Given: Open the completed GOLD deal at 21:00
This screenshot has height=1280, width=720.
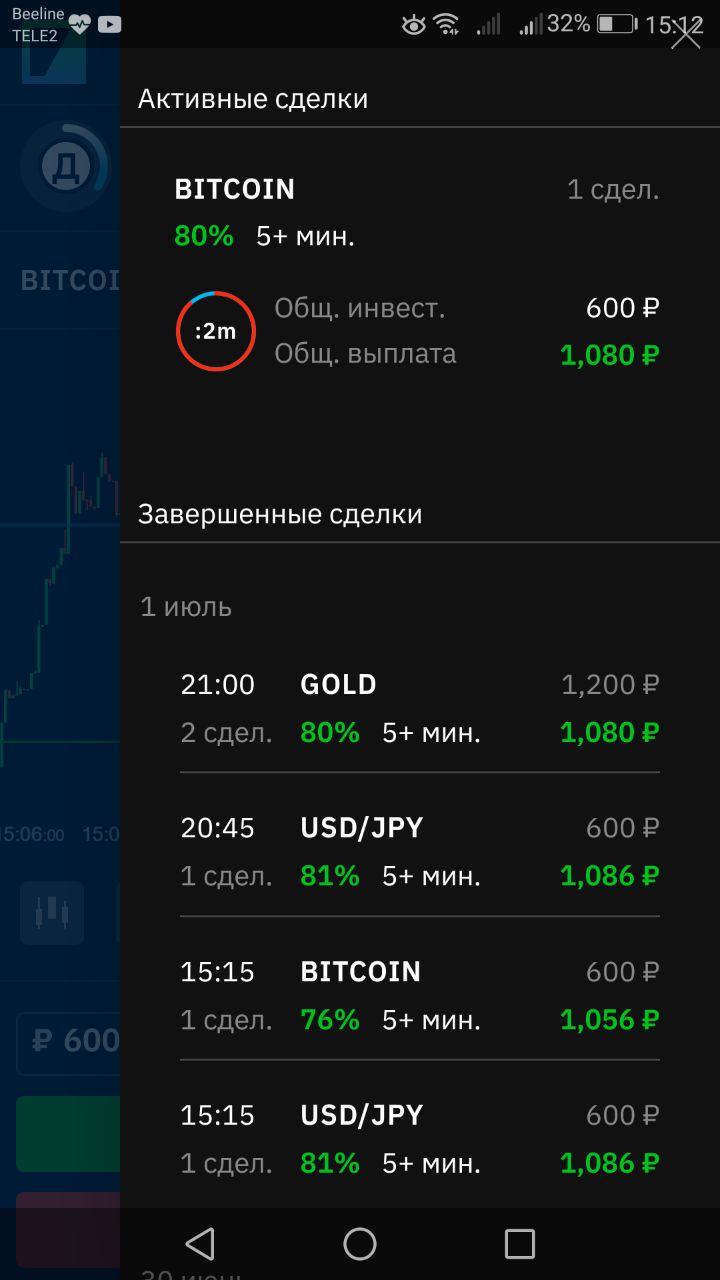Looking at the screenshot, I should 419,709.
